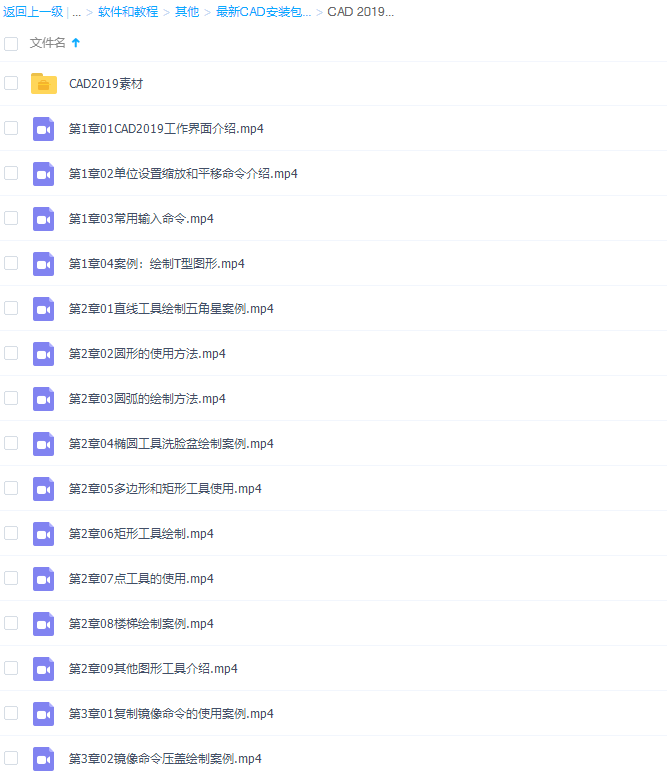Image resolution: width=667 pixels, height=779 pixels.
Task: Check the box for 第1章04案例：绘制T型图形.mp4
Action: click(11, 263)
